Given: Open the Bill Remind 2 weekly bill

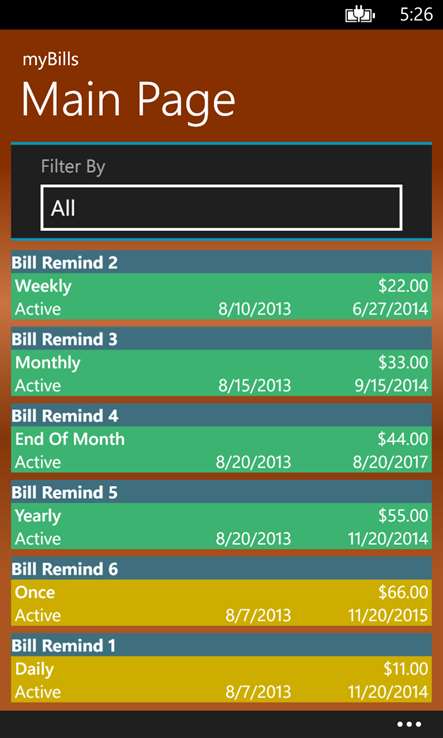Looking at the screenshot, I should point(221,285).
